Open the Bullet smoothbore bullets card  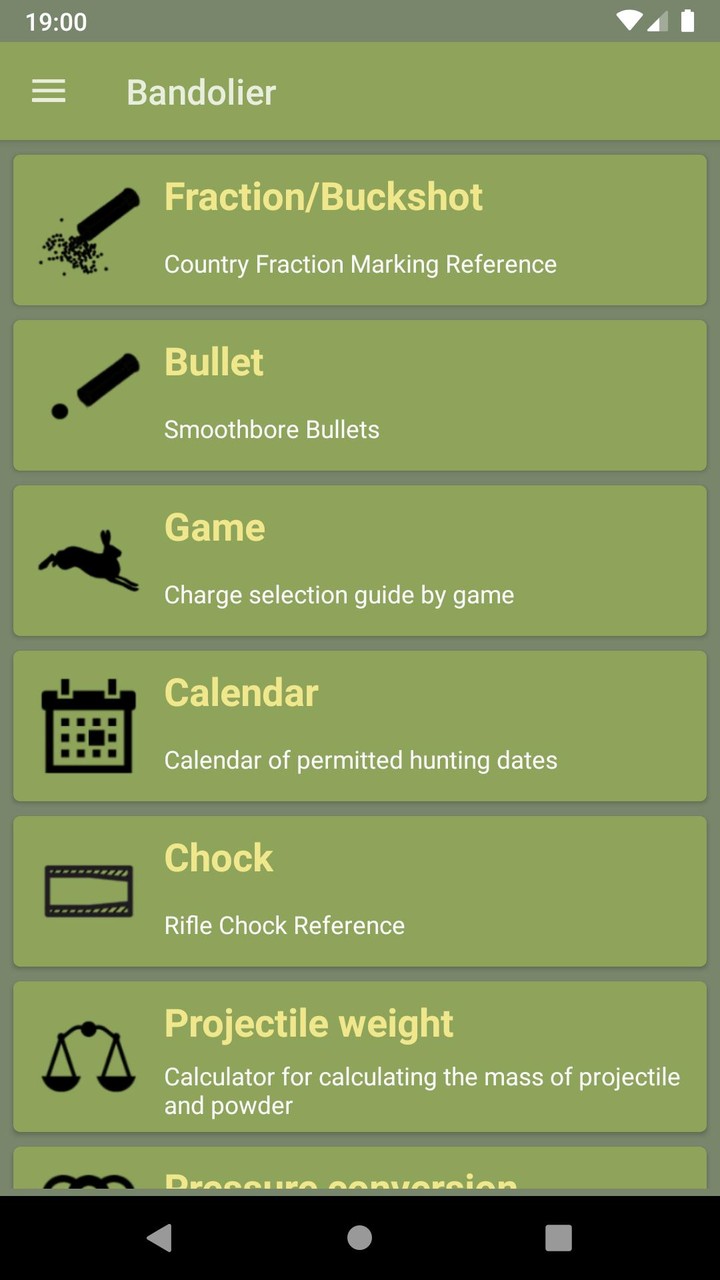coord(360,395)
